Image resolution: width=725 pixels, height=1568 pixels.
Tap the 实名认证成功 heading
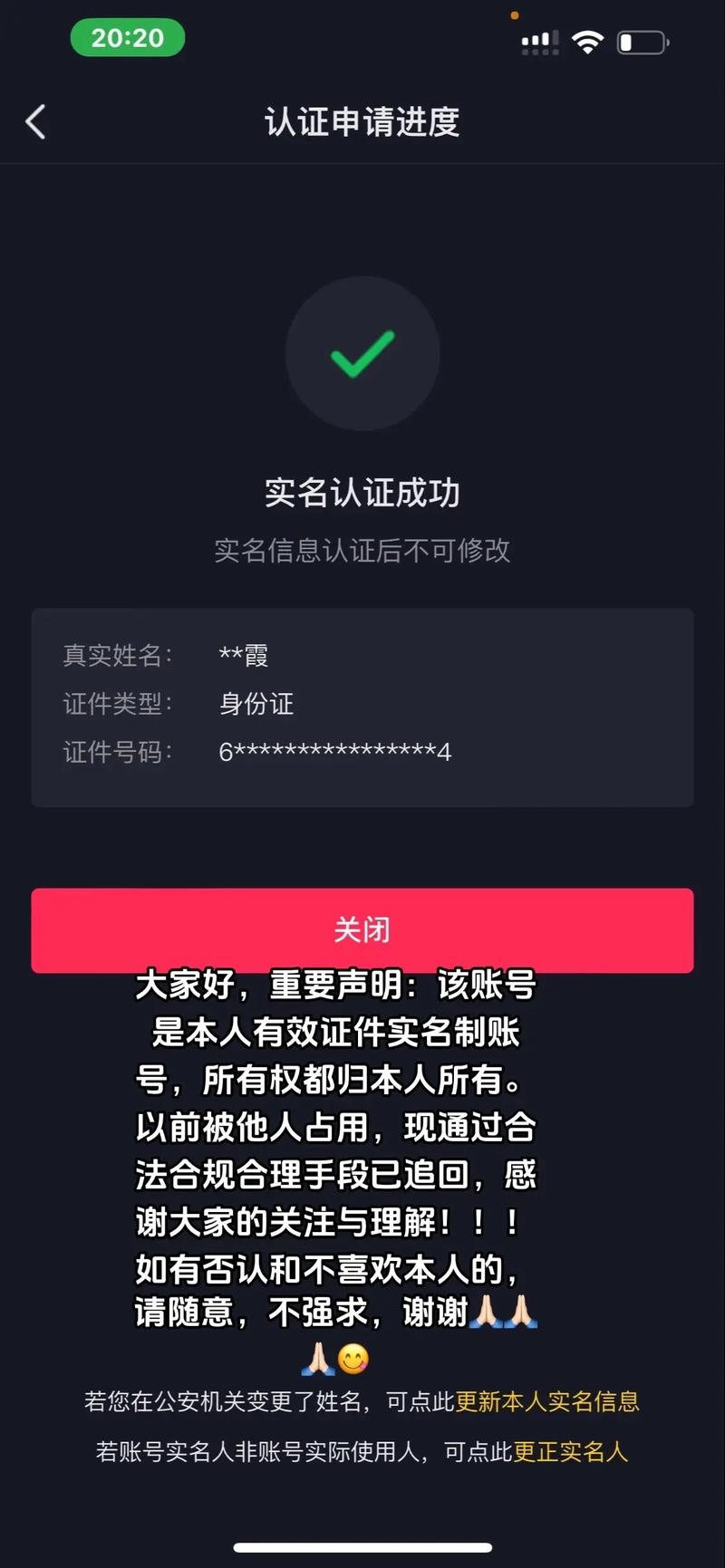point(362,494)
